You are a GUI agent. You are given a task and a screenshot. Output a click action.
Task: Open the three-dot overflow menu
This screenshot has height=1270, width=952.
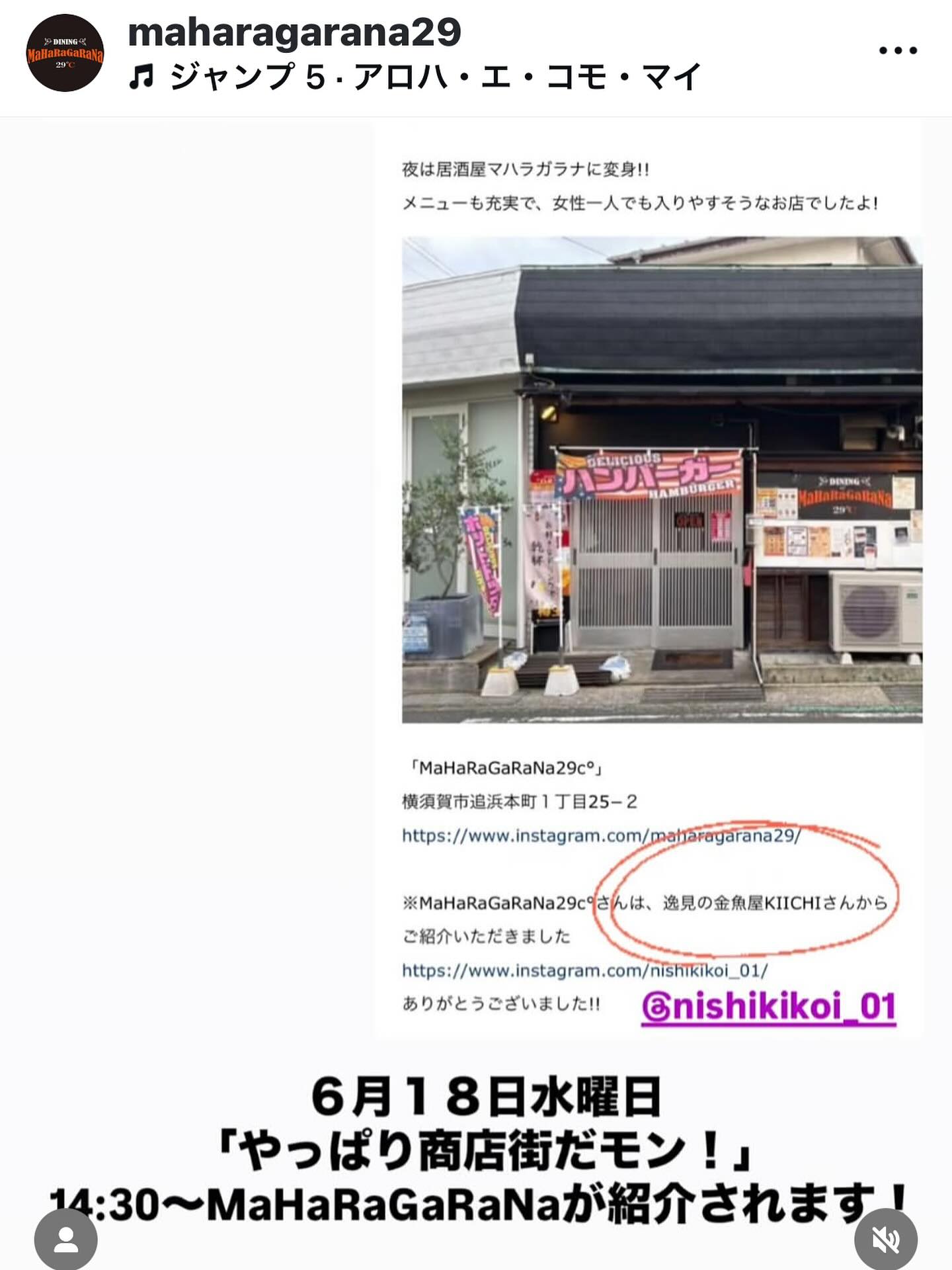click(897, 50)
